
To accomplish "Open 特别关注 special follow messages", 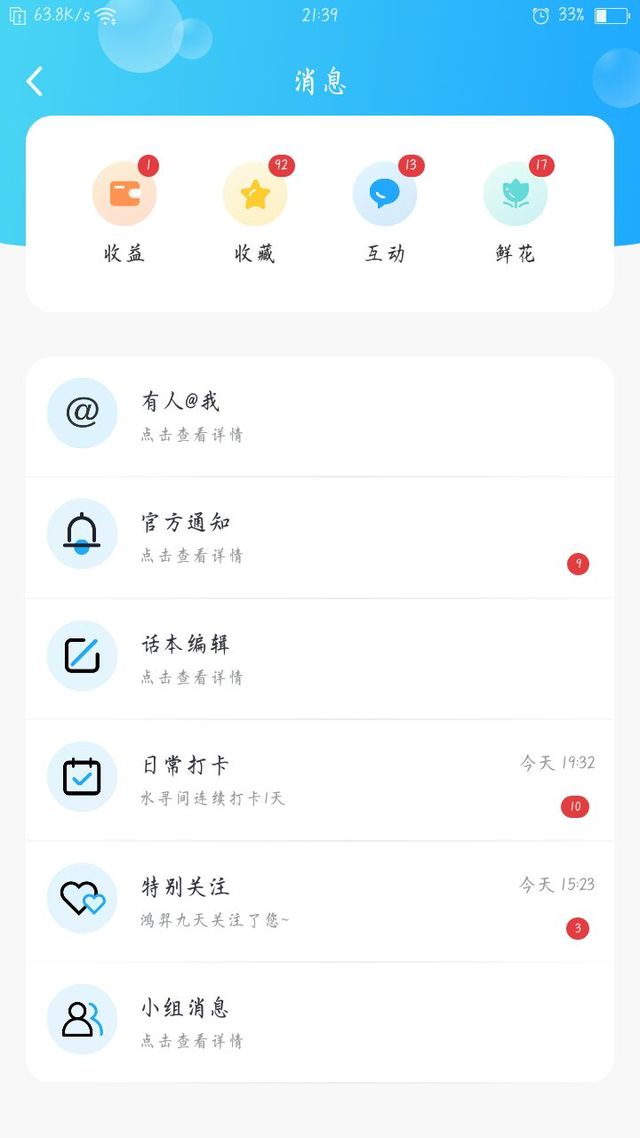I will point(320,900).
